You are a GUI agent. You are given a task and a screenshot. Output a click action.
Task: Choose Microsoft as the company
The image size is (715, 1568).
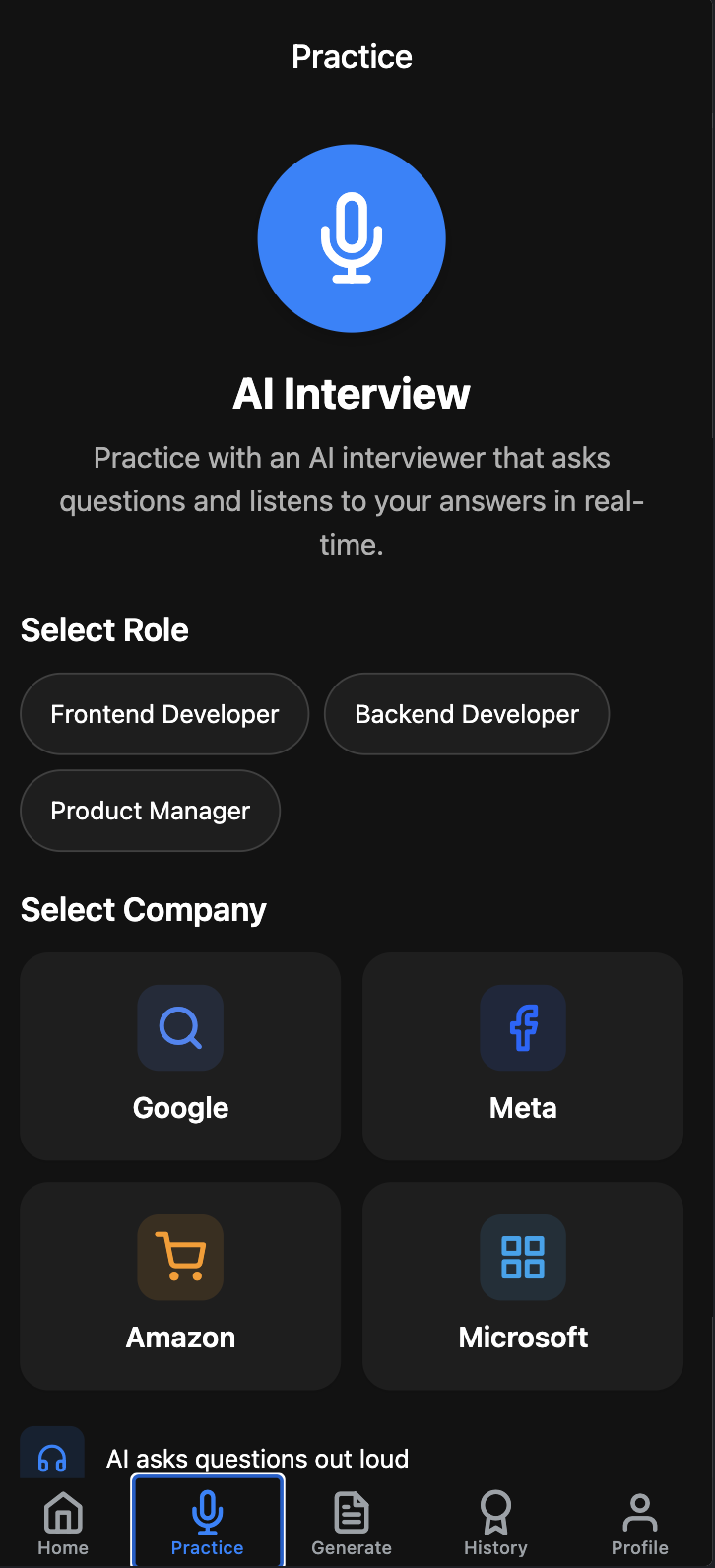[x=523, y=1286]
